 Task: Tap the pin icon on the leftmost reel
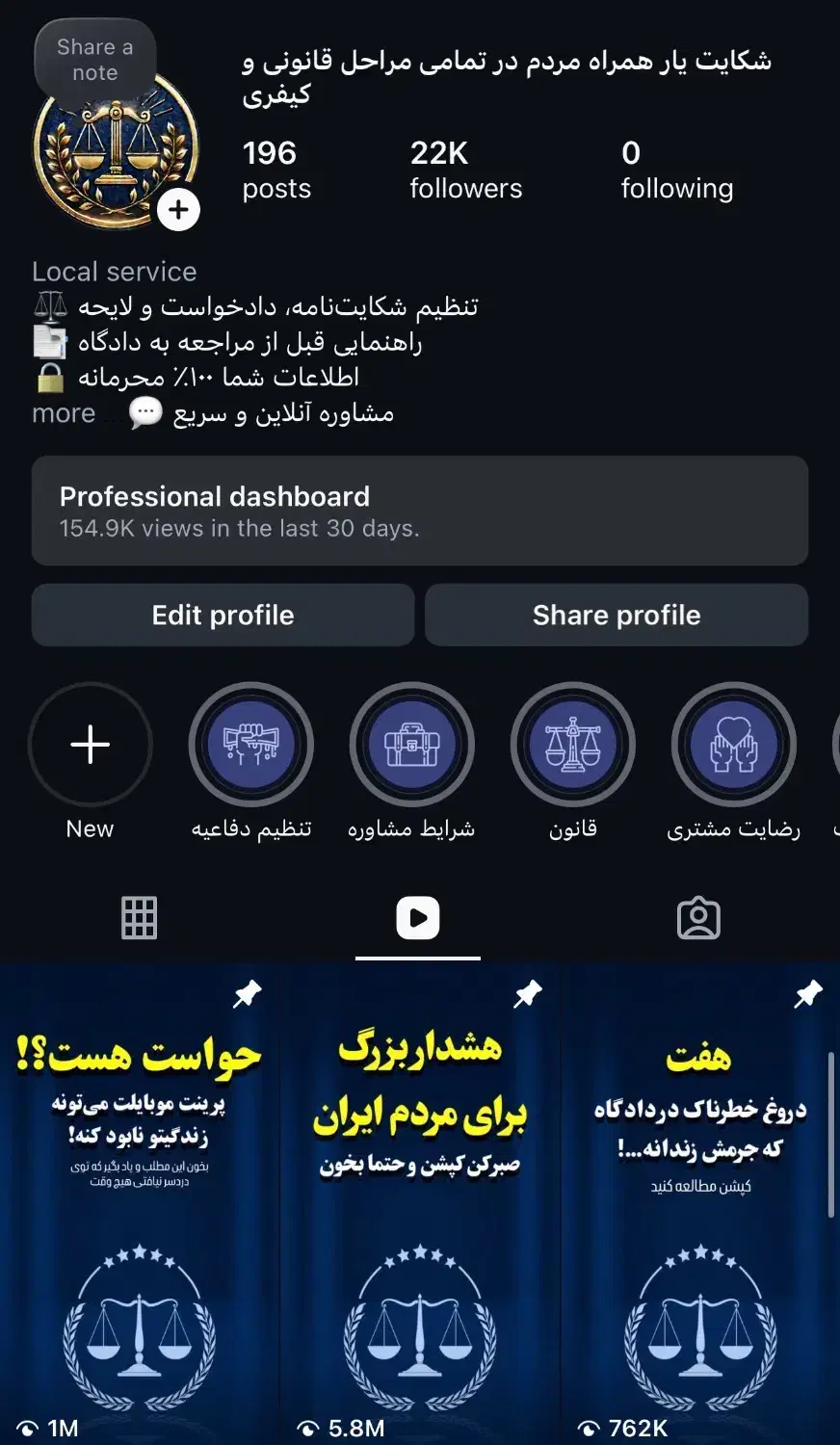coord(248,994)
